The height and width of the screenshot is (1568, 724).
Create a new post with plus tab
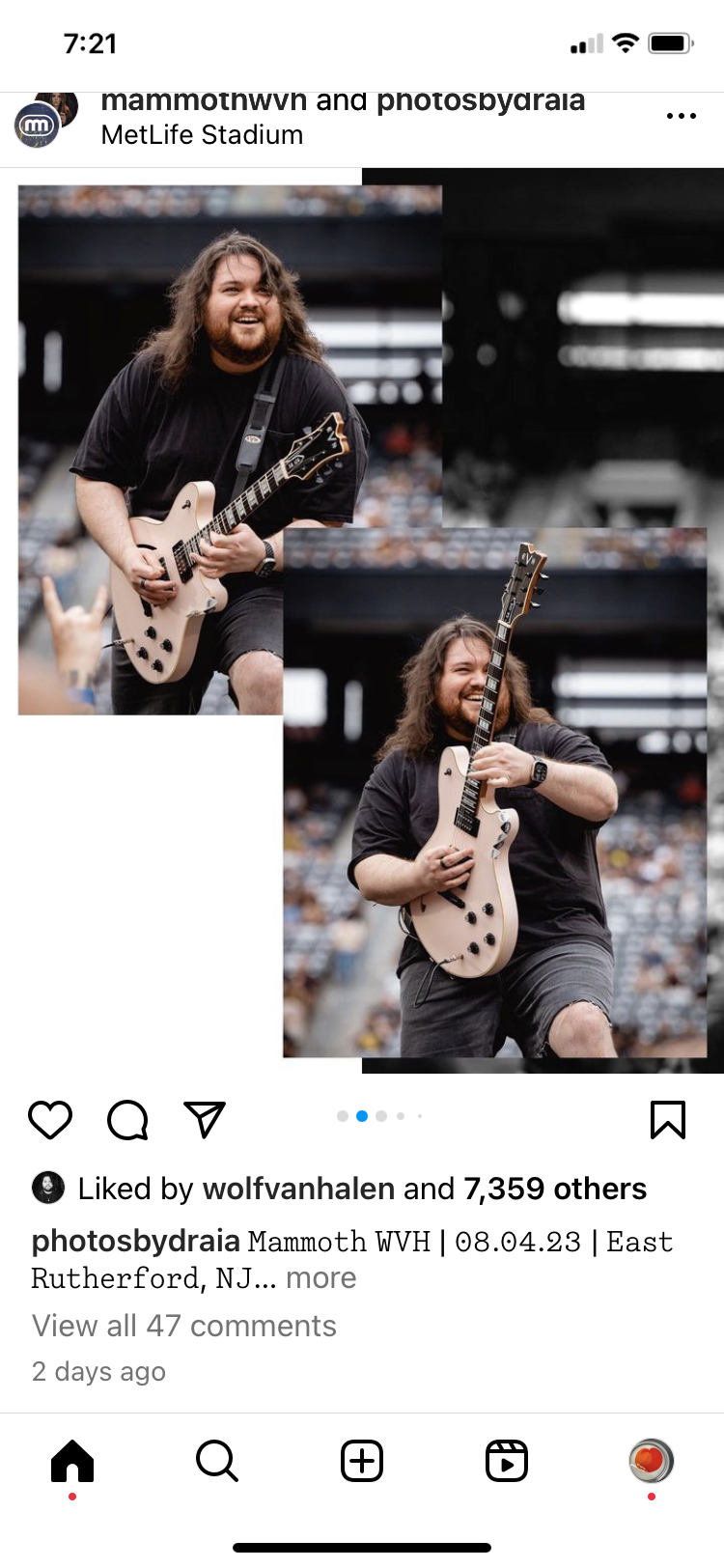(x=362, y=1461)
